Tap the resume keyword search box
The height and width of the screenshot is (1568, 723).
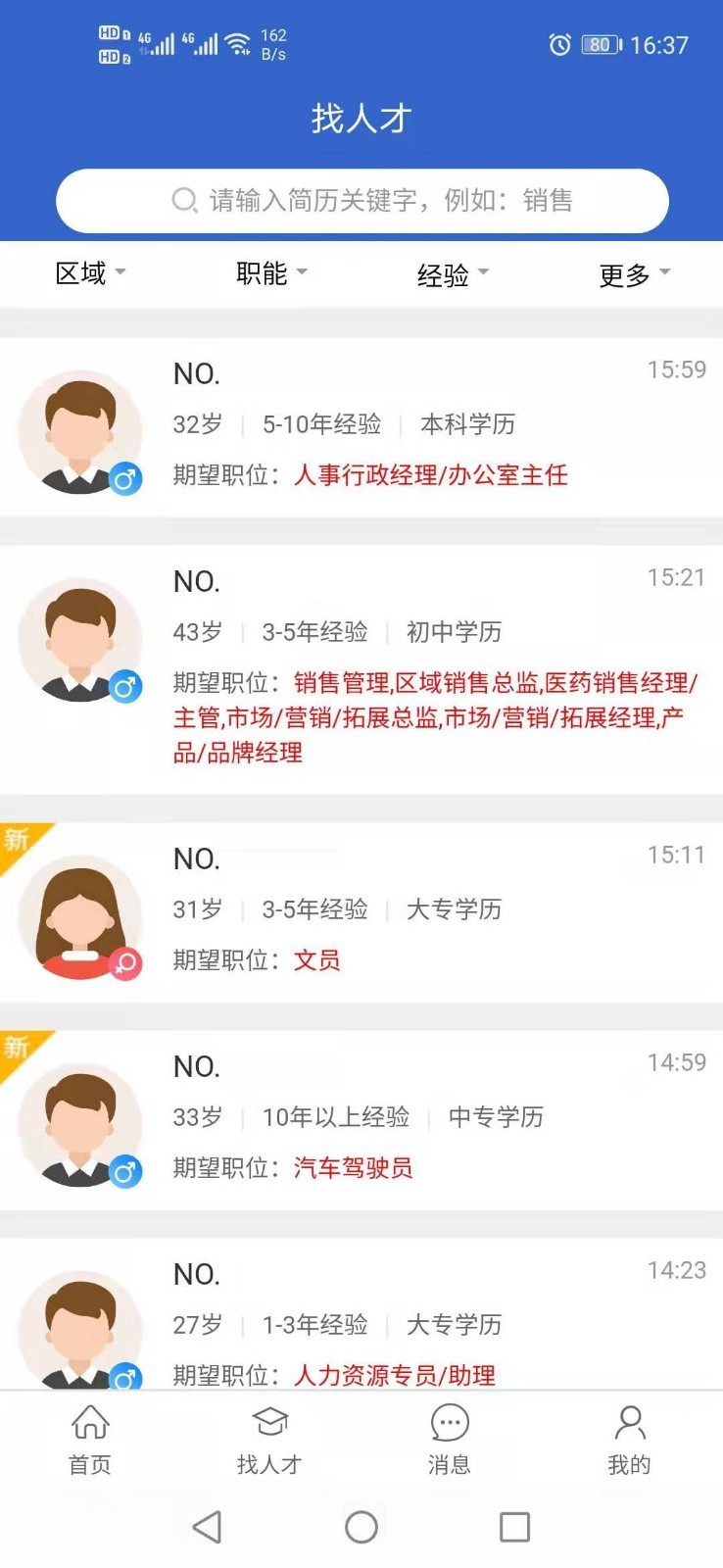(x=361, y=201)
